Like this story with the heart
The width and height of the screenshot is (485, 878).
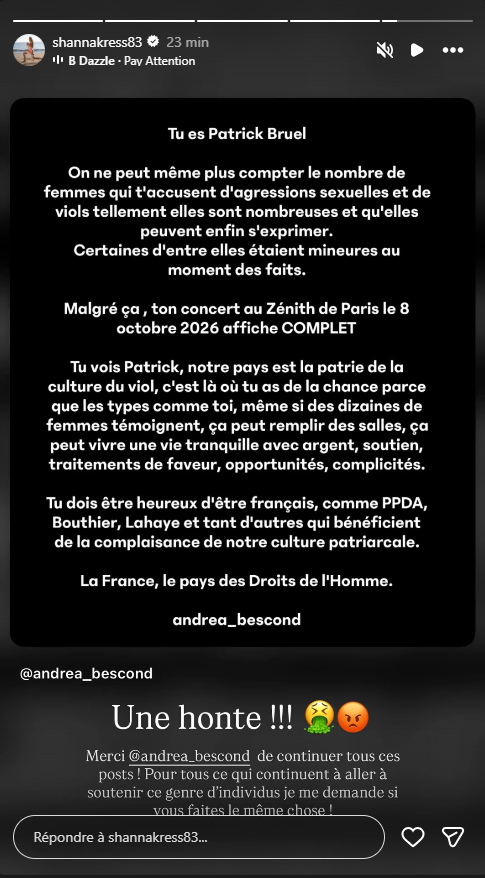[x=413, y=837]
